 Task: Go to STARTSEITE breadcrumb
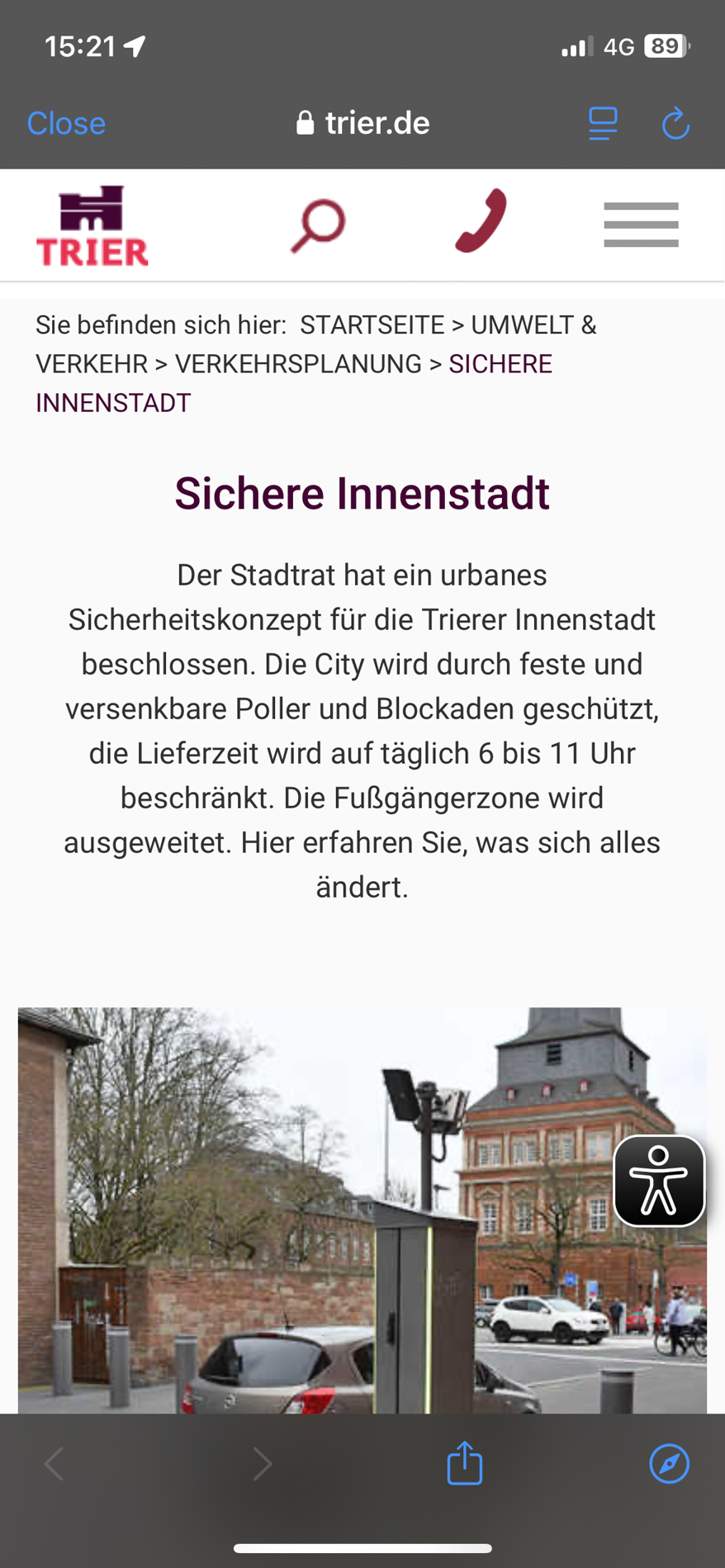point(372,325)
